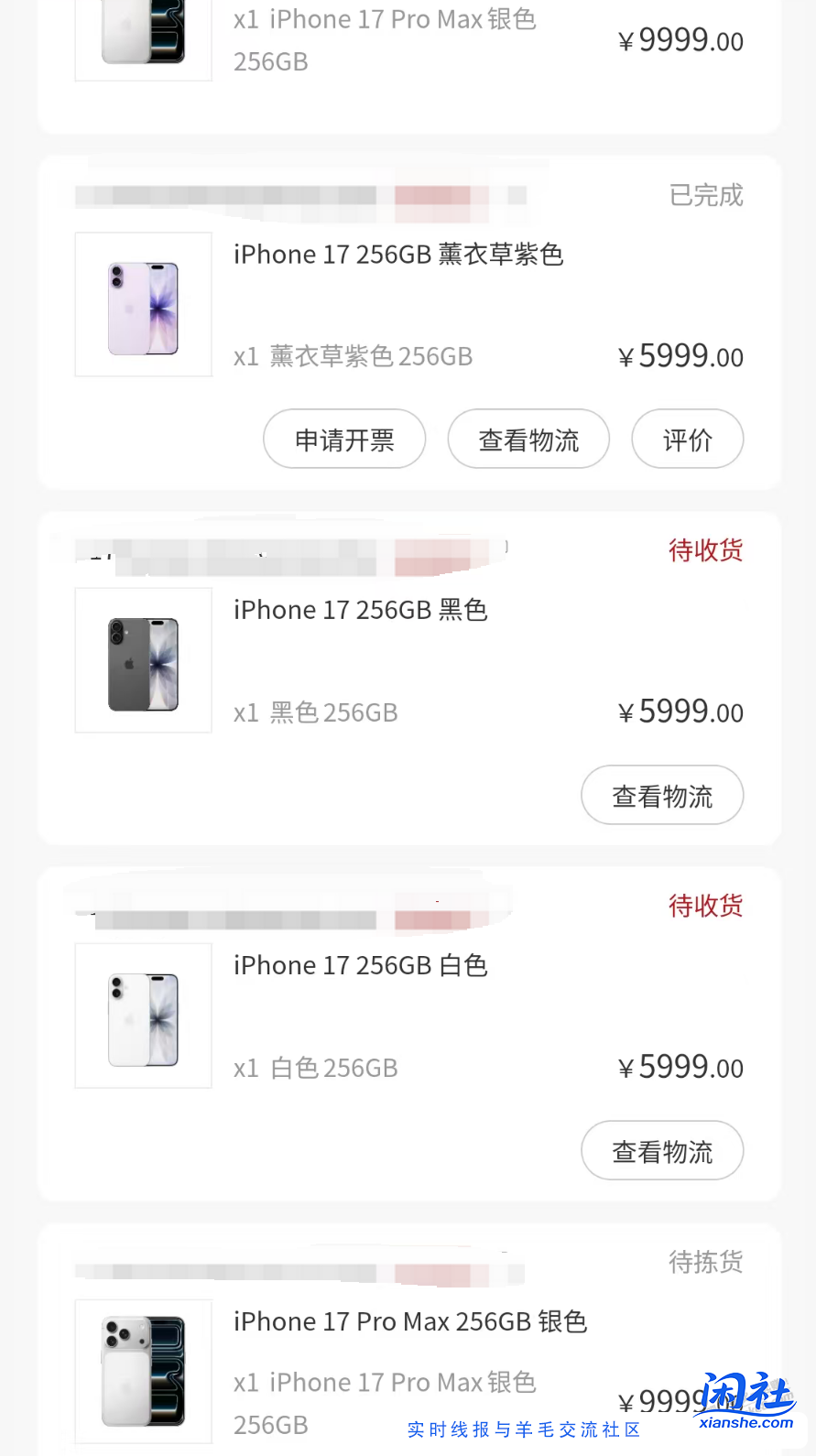Viewport: 816px width, 1456px height.
Task: Open the silver iPhone 17 Pro Max thumbnail at top
Action: [x=143, y=37]
